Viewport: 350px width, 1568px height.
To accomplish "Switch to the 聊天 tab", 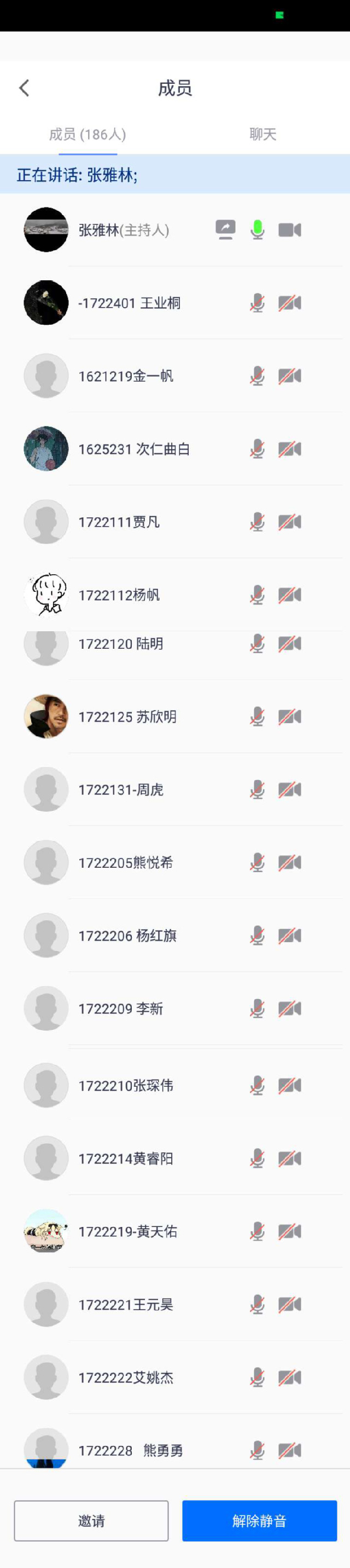I will point(262,134).
